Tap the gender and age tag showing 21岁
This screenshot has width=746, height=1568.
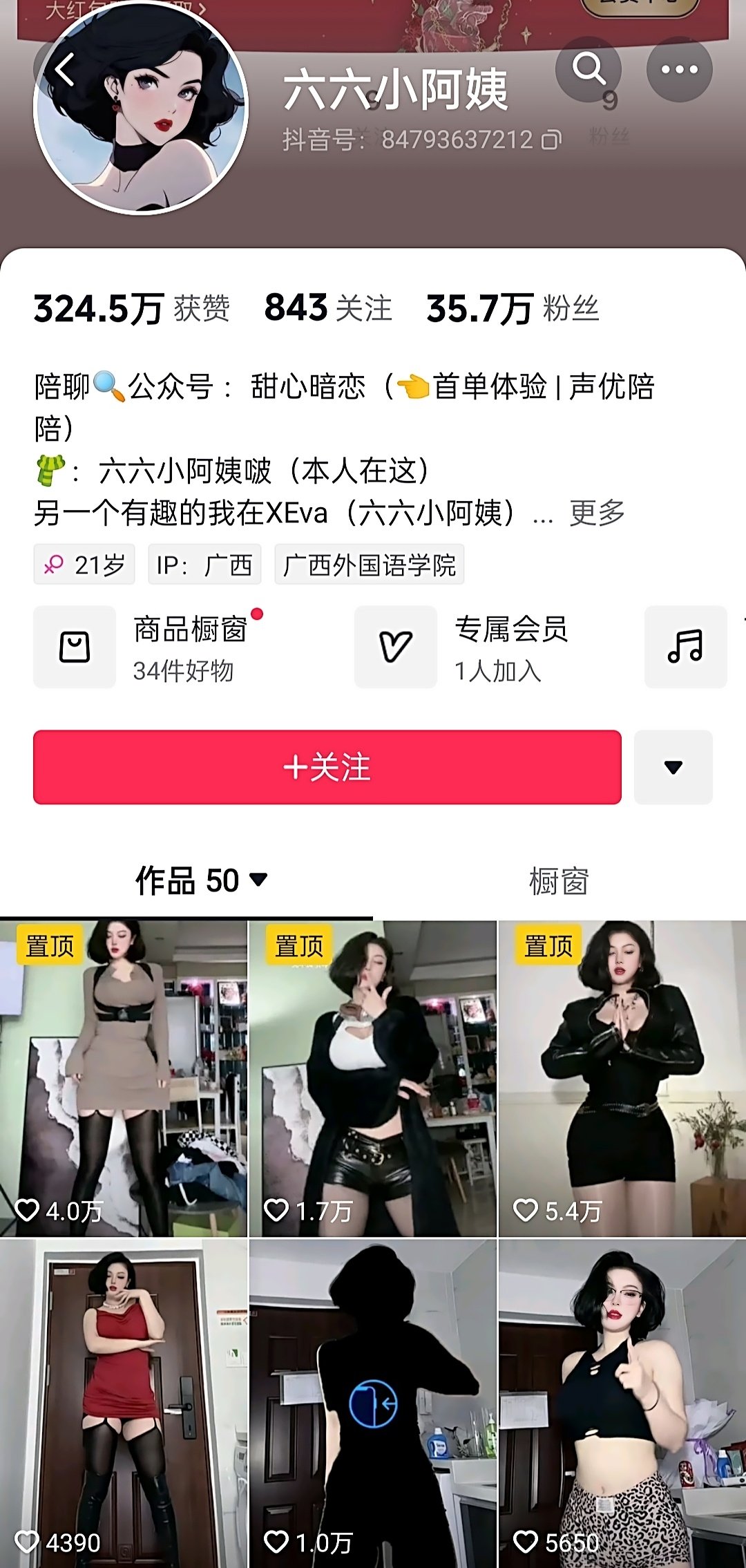point(84,565)
